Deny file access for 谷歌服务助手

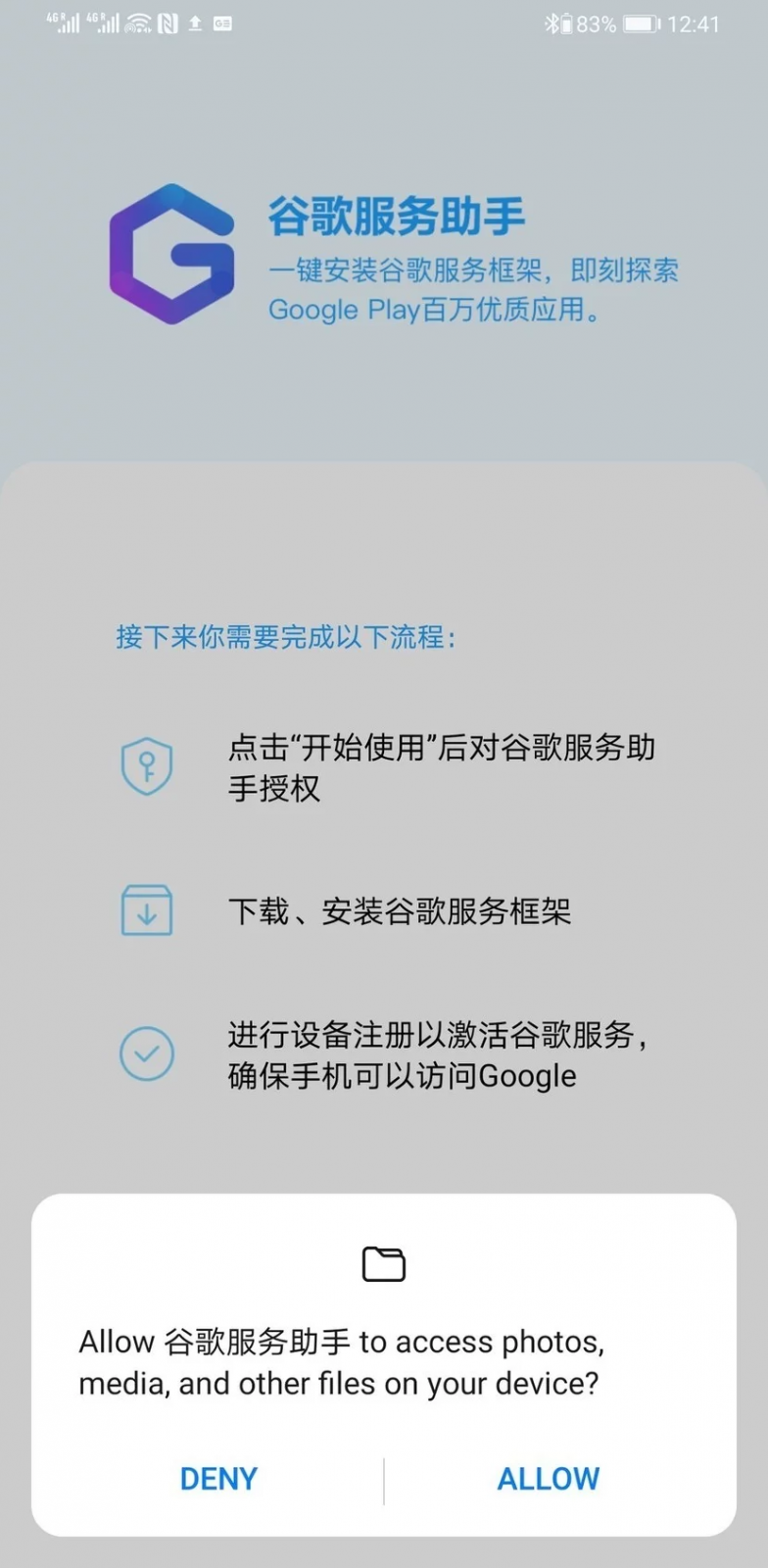pos(217,1479)
